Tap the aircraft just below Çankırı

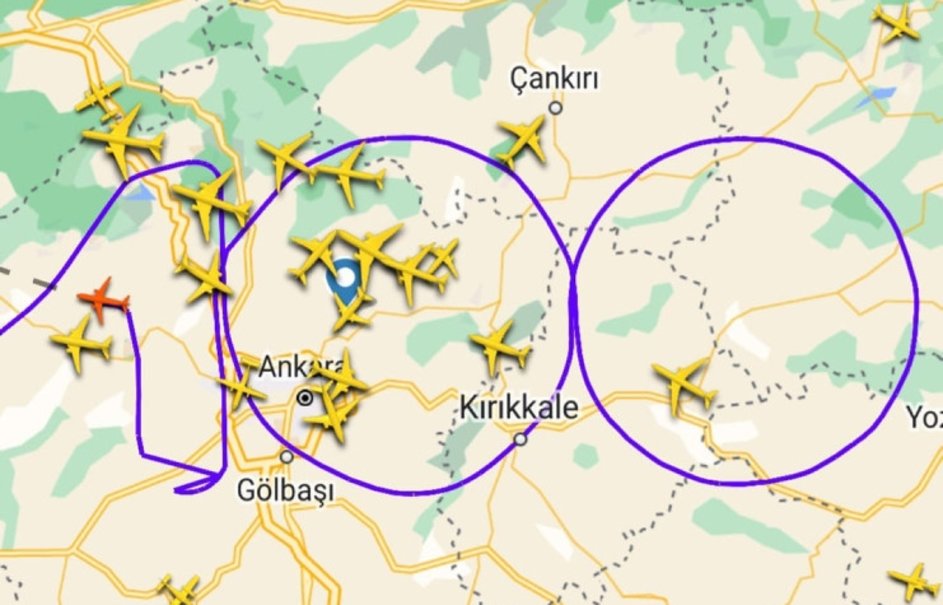tap(522, 141)
